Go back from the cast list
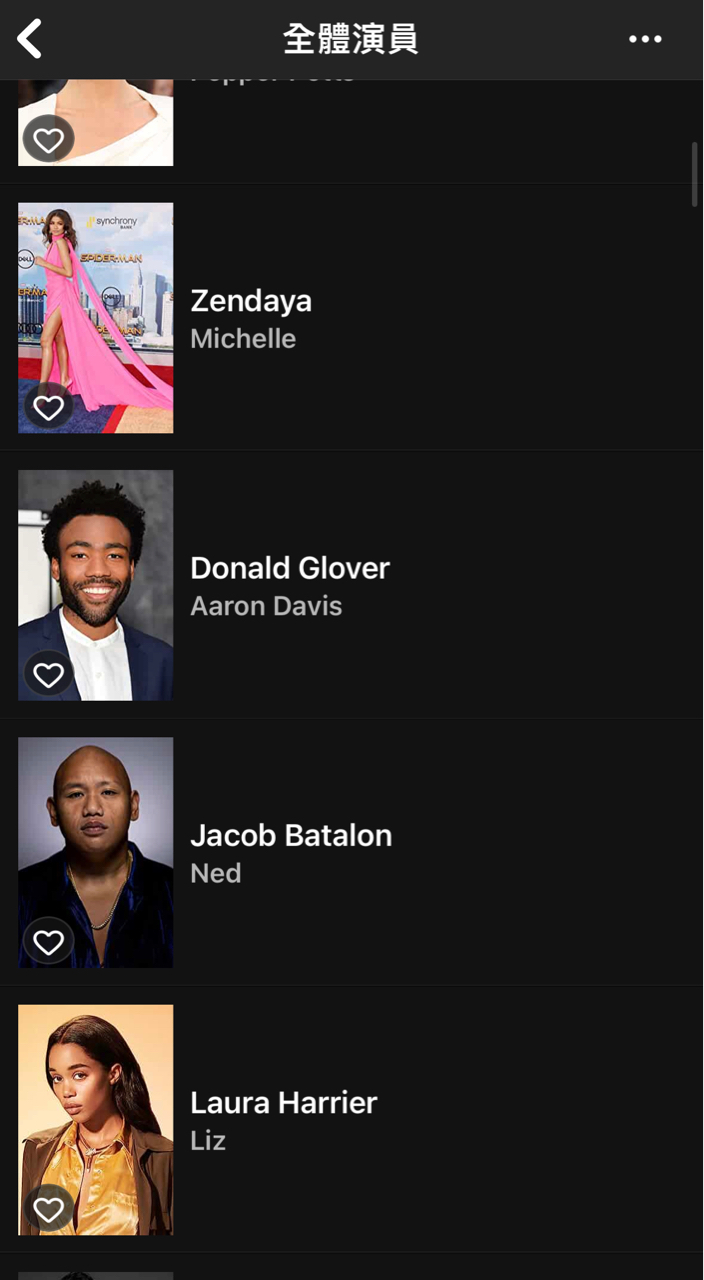The width and height of the screenshot is (704, 1280). pyautogui.click(x=31, y=39)
